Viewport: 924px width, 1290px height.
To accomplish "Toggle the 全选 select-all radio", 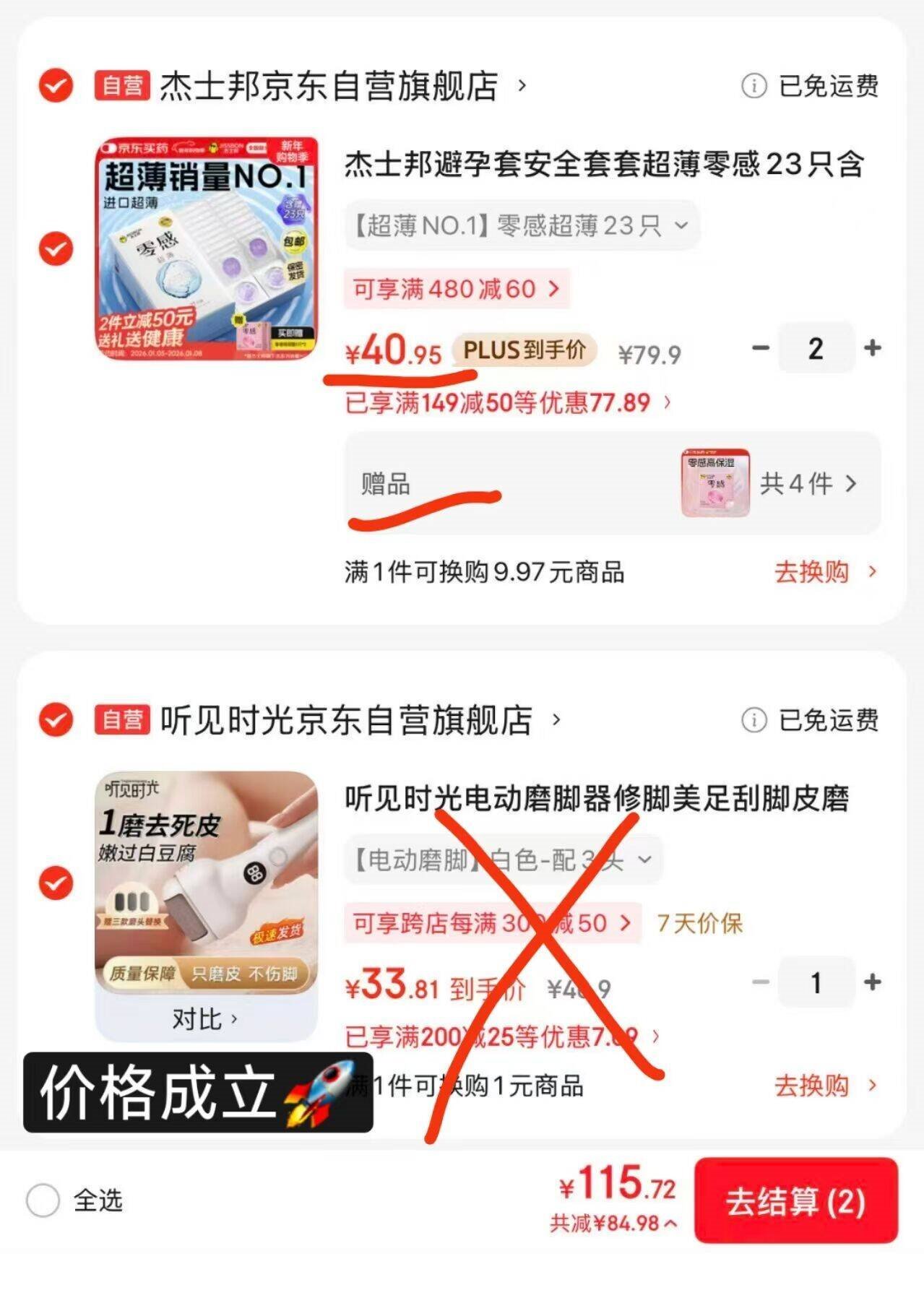I will click(x=43, y=1200).
